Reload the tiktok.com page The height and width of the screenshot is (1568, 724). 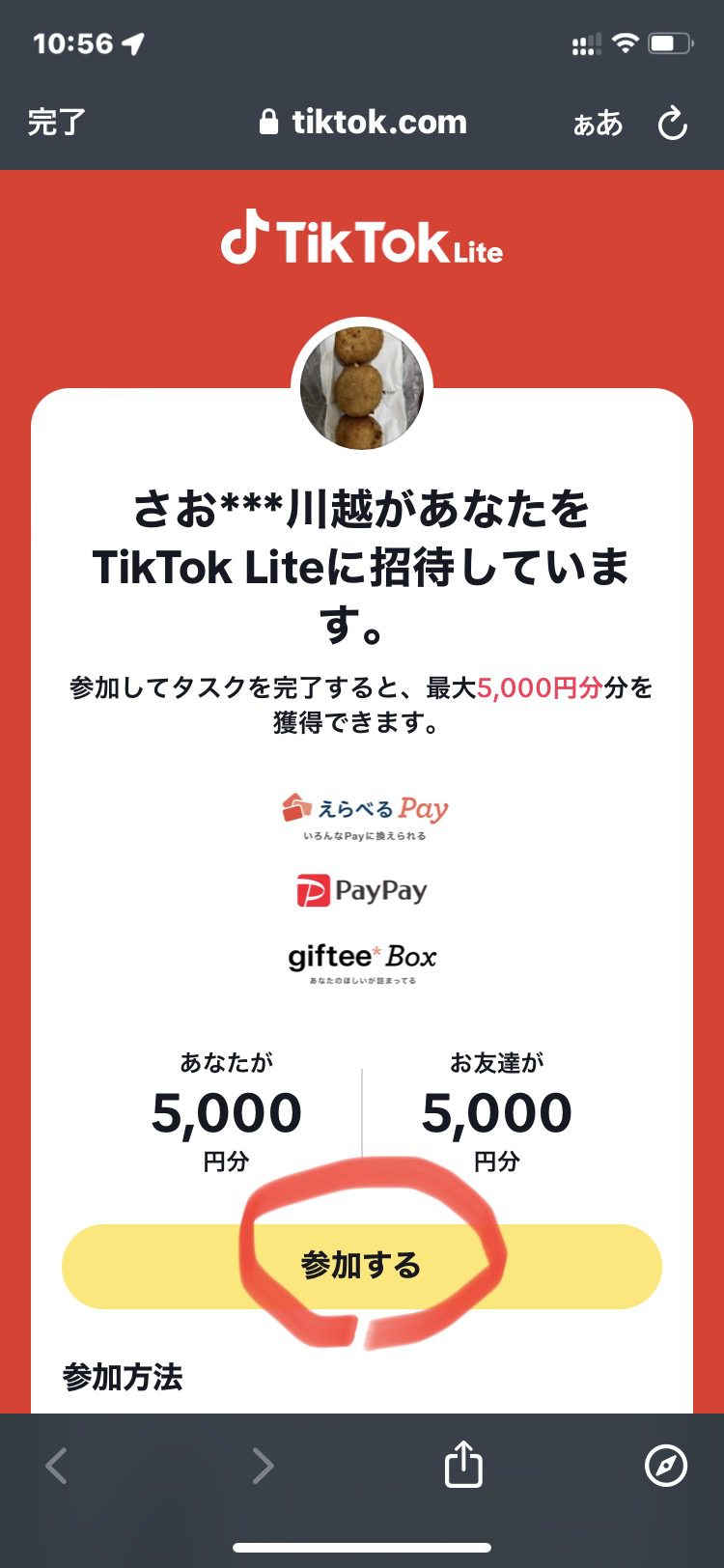[x=672, y=123]
